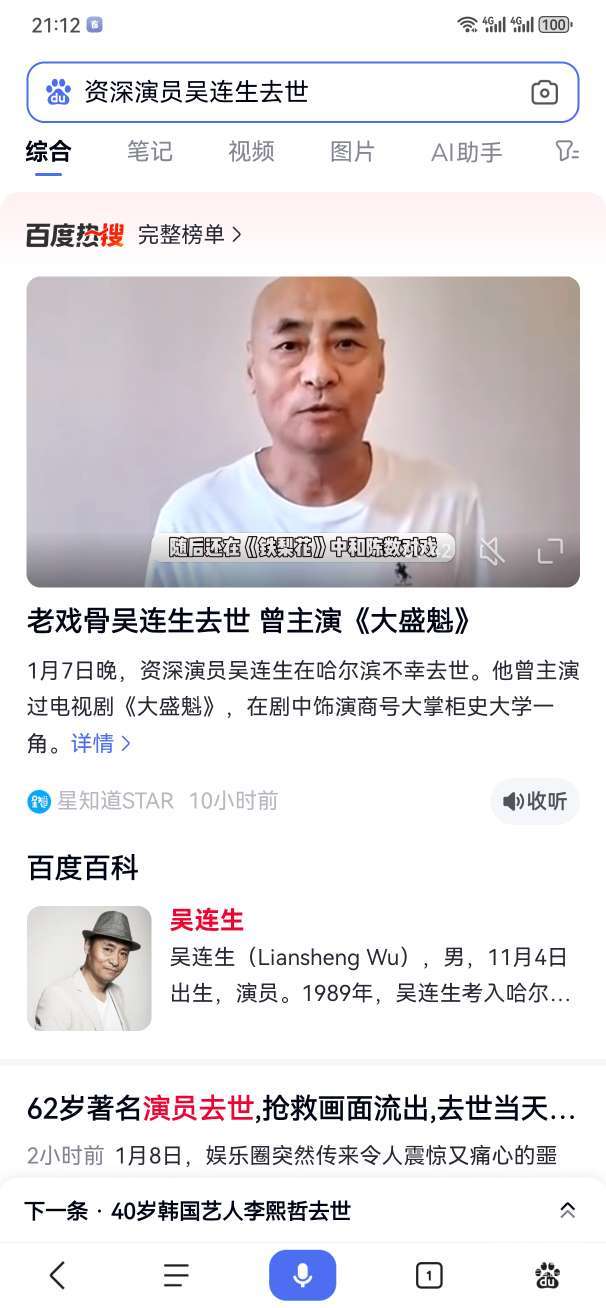Start voice search with the microphone

point(302,1275)
